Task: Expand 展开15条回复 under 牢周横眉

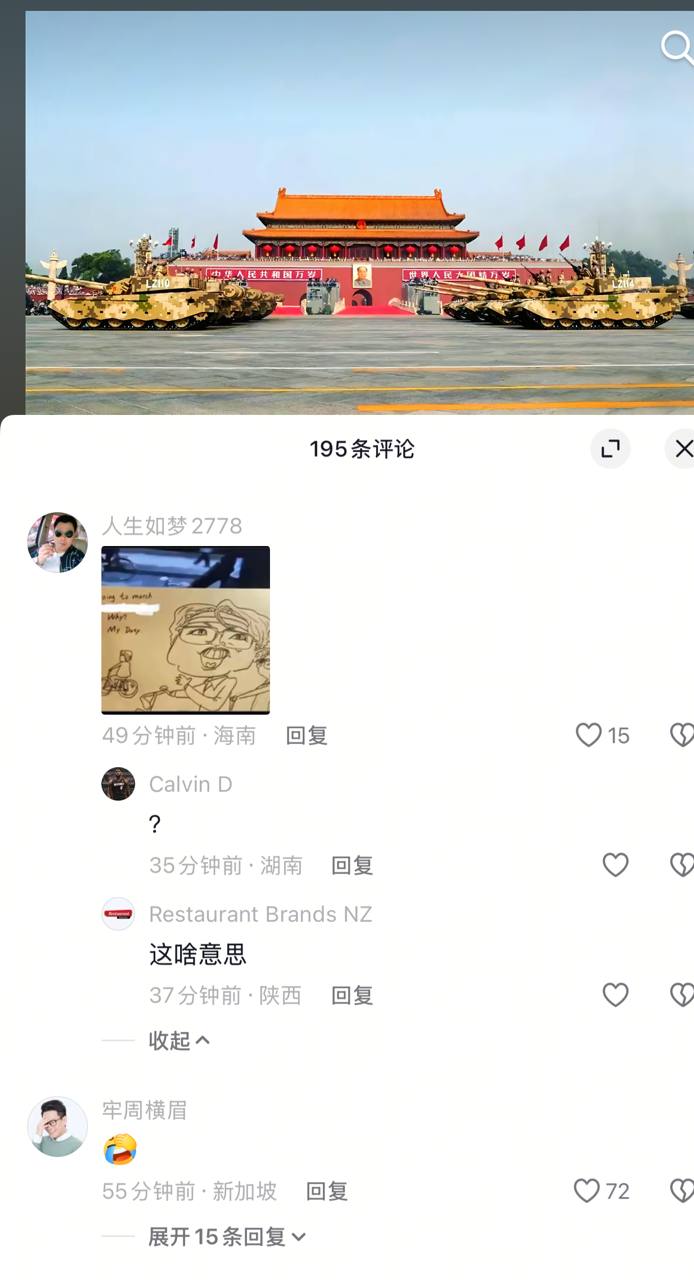Action: click(226, 1237)
